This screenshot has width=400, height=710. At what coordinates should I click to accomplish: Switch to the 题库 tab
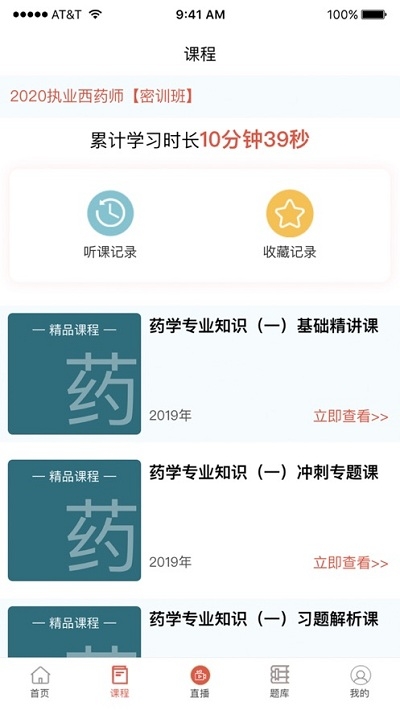tap(280, 683)
